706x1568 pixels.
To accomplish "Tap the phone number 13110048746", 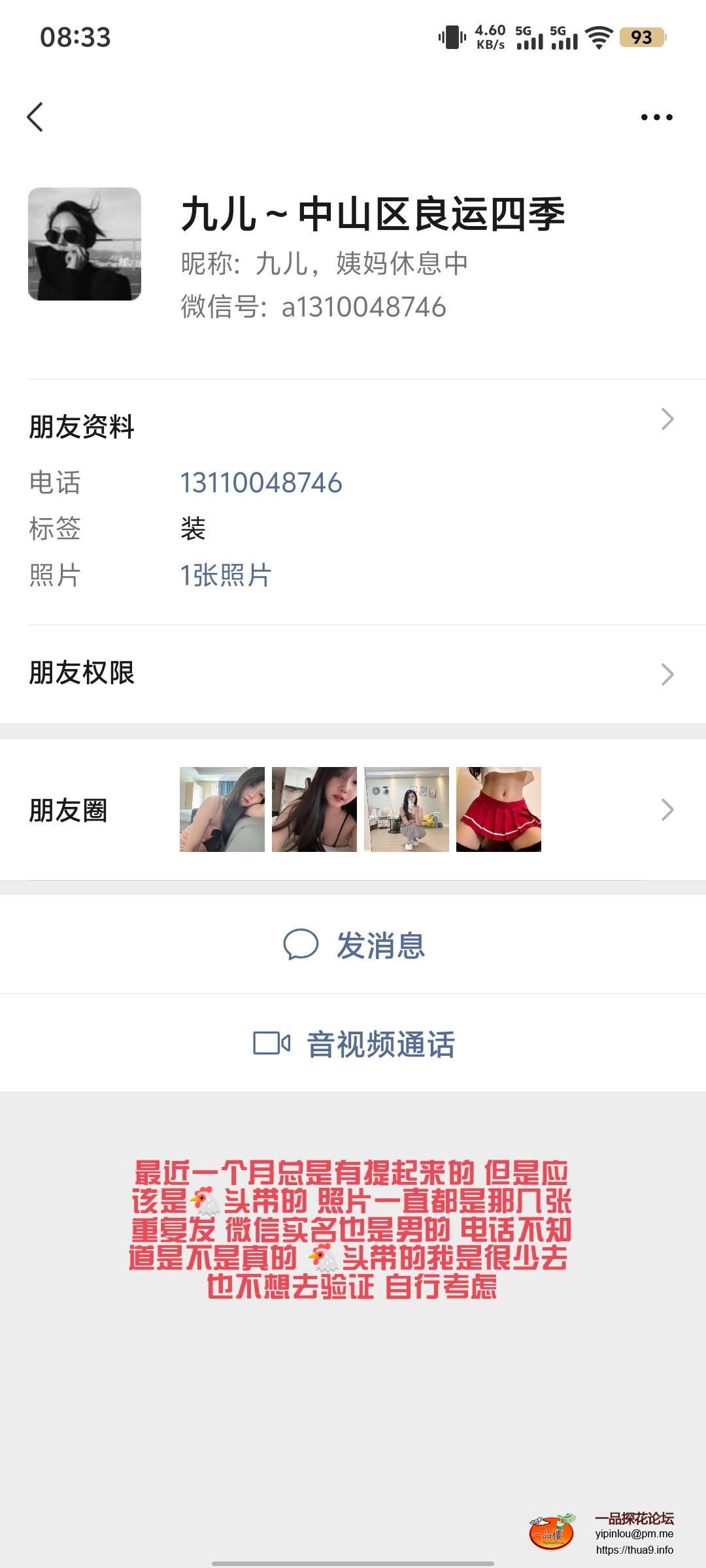I will pos(261,483).
